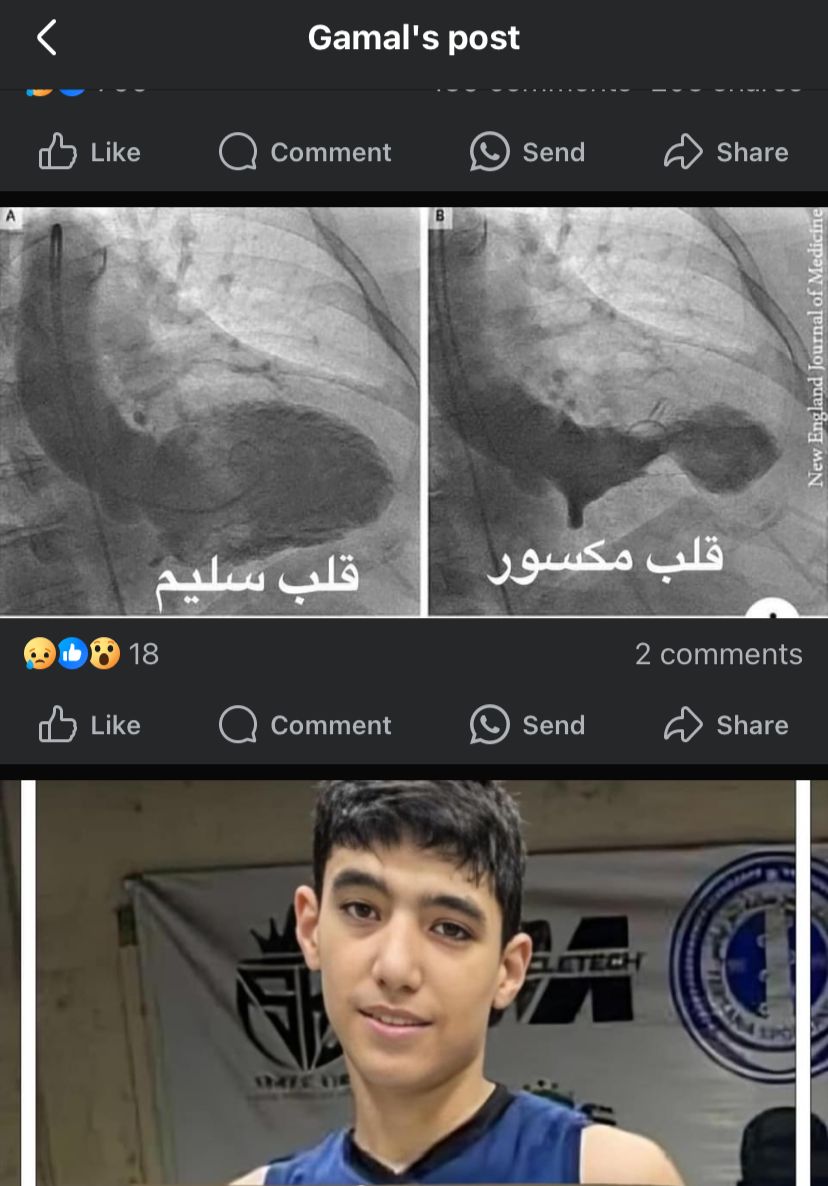Screen dimensions: 828x1186
Task: Like the heart X-ray image
Action: [89, 725]
